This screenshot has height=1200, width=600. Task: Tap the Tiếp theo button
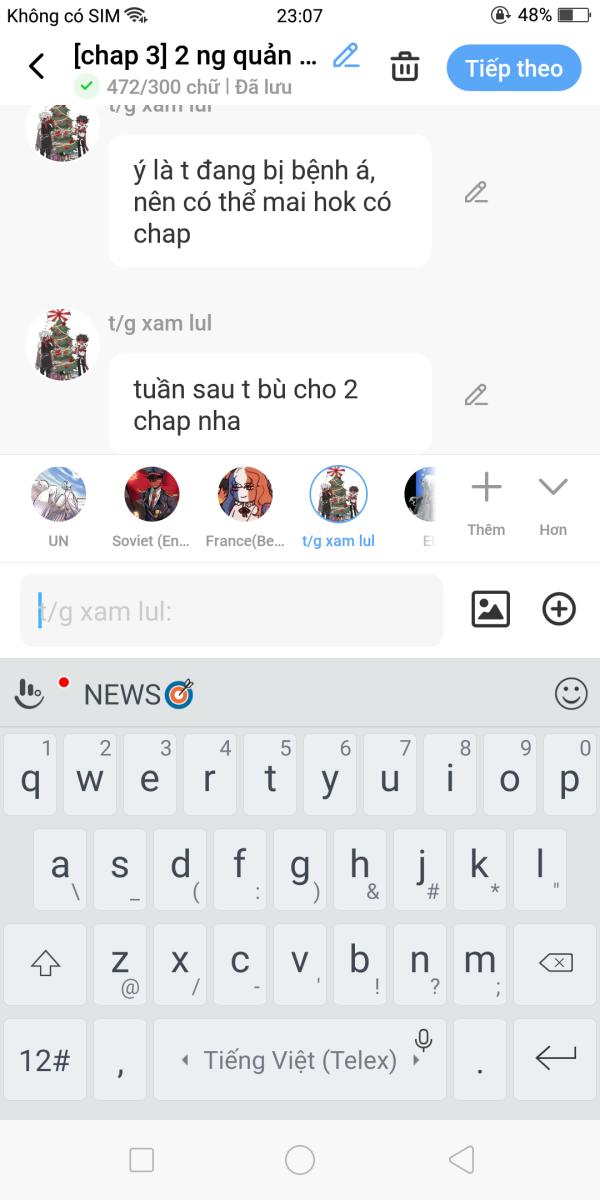pos(514,68)
